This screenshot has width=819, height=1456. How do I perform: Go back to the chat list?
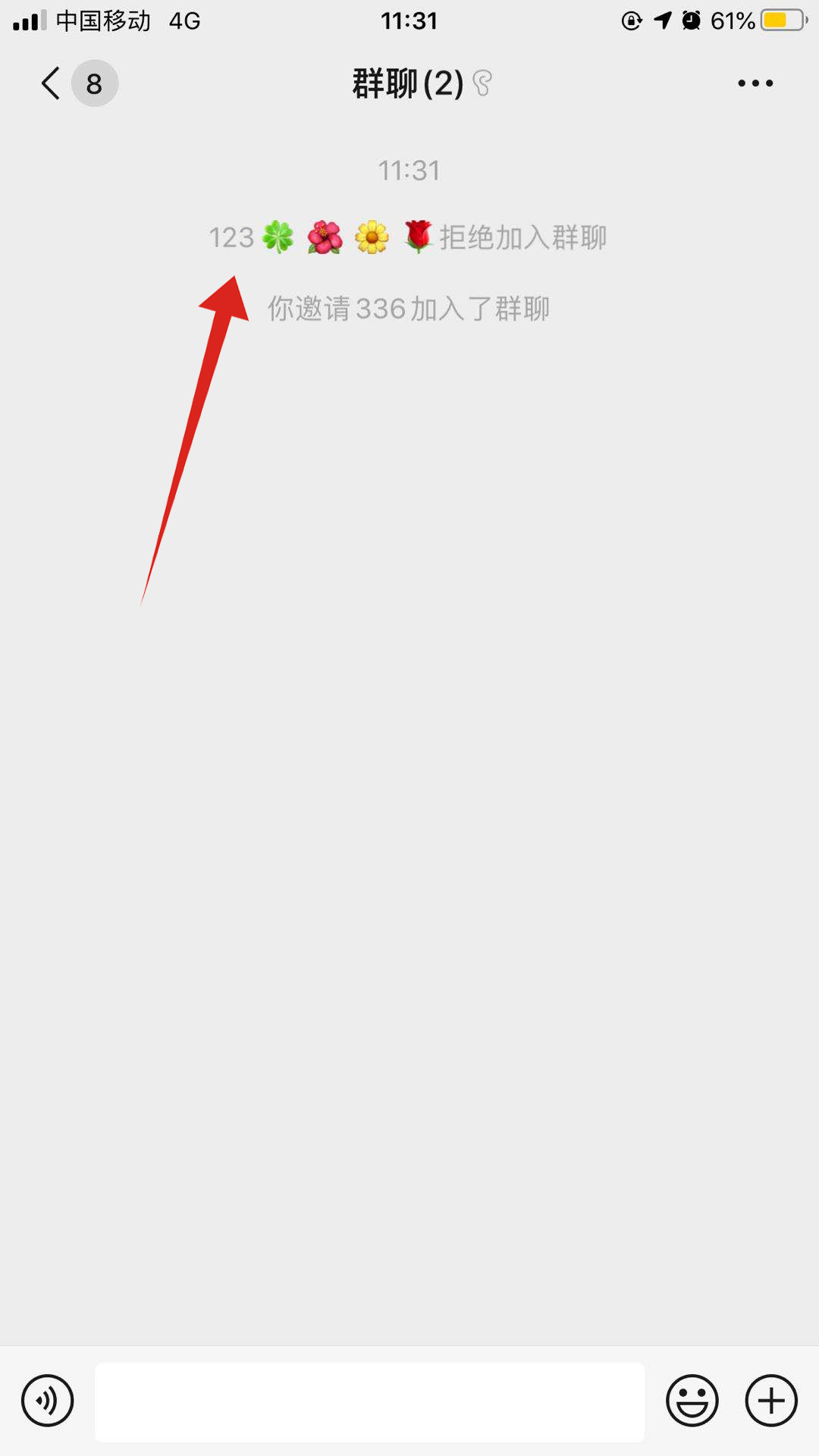[52, 83]
